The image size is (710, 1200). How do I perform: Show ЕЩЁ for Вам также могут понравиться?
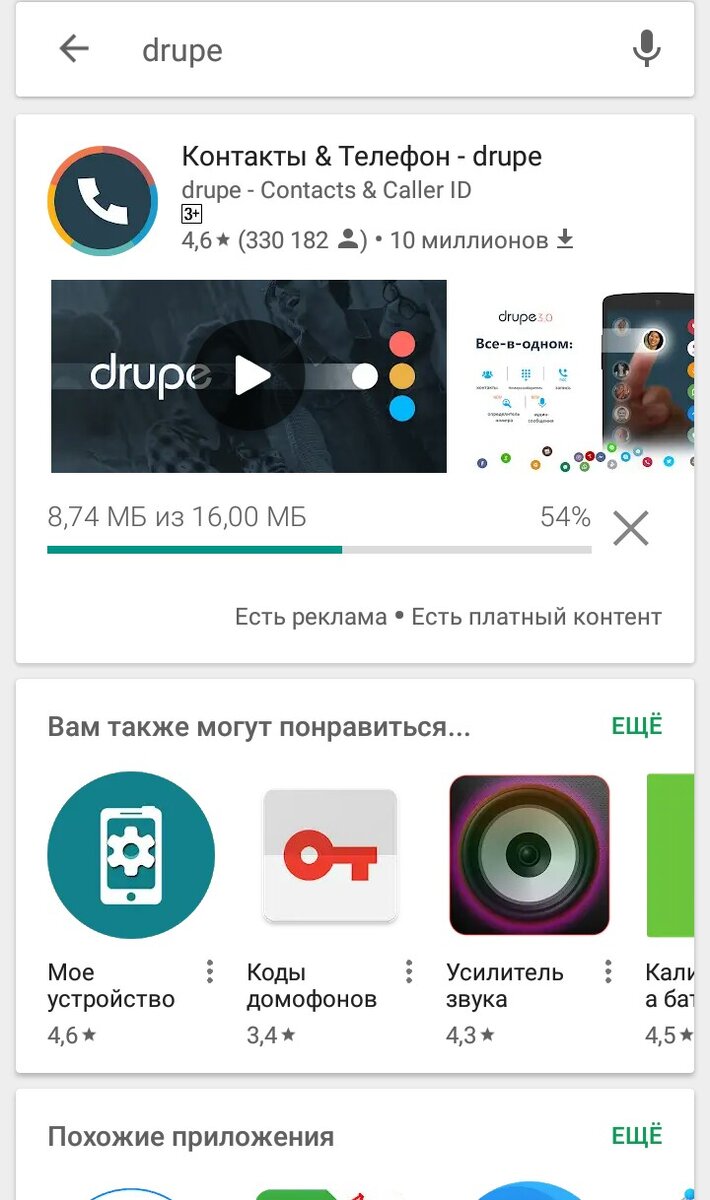point(637,727)
